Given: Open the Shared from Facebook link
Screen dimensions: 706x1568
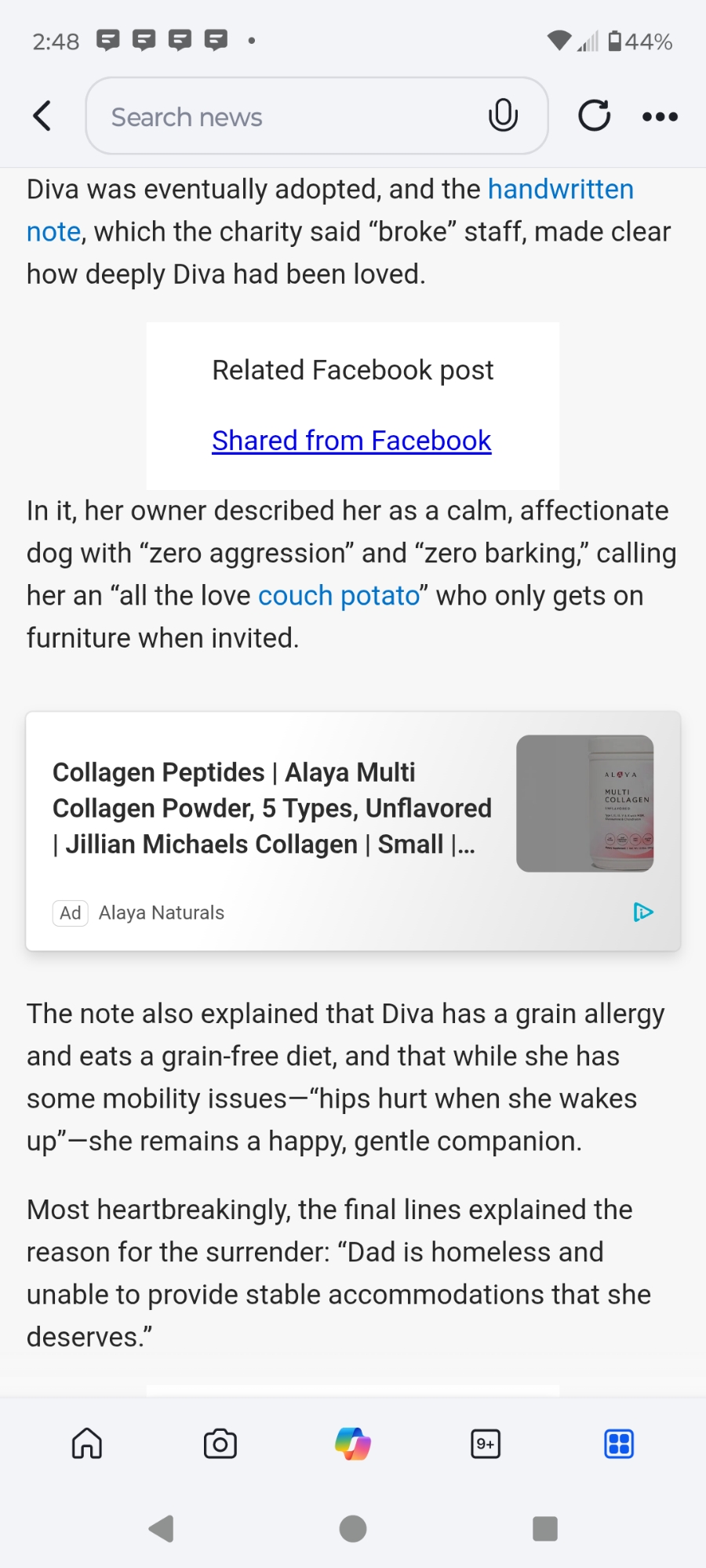Looking at the screenshot, I should 351,441.
